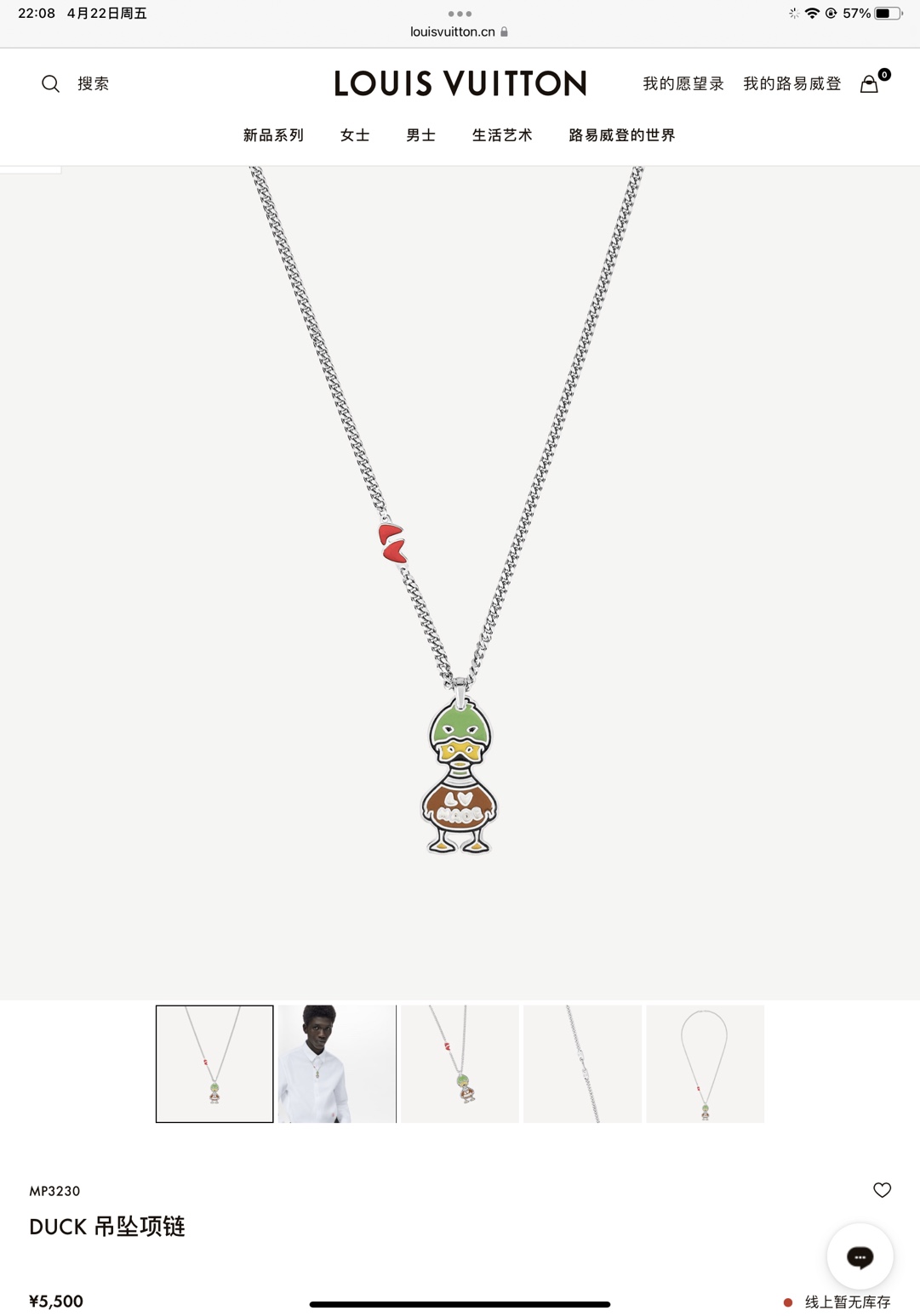This screenshot has height=1316, width=920.
Task: Open the three-dot multitasking menu
Action: pos(460,14)
